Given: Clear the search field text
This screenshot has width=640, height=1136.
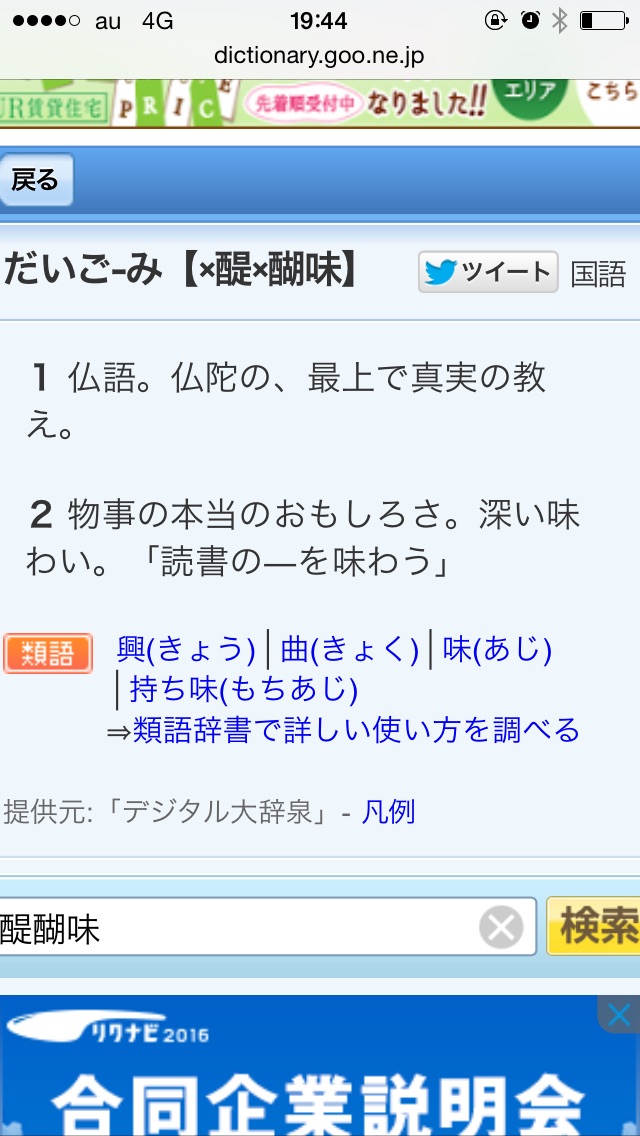Looking at the screenshot, I should pyautogui.click(x=501, y=928).
